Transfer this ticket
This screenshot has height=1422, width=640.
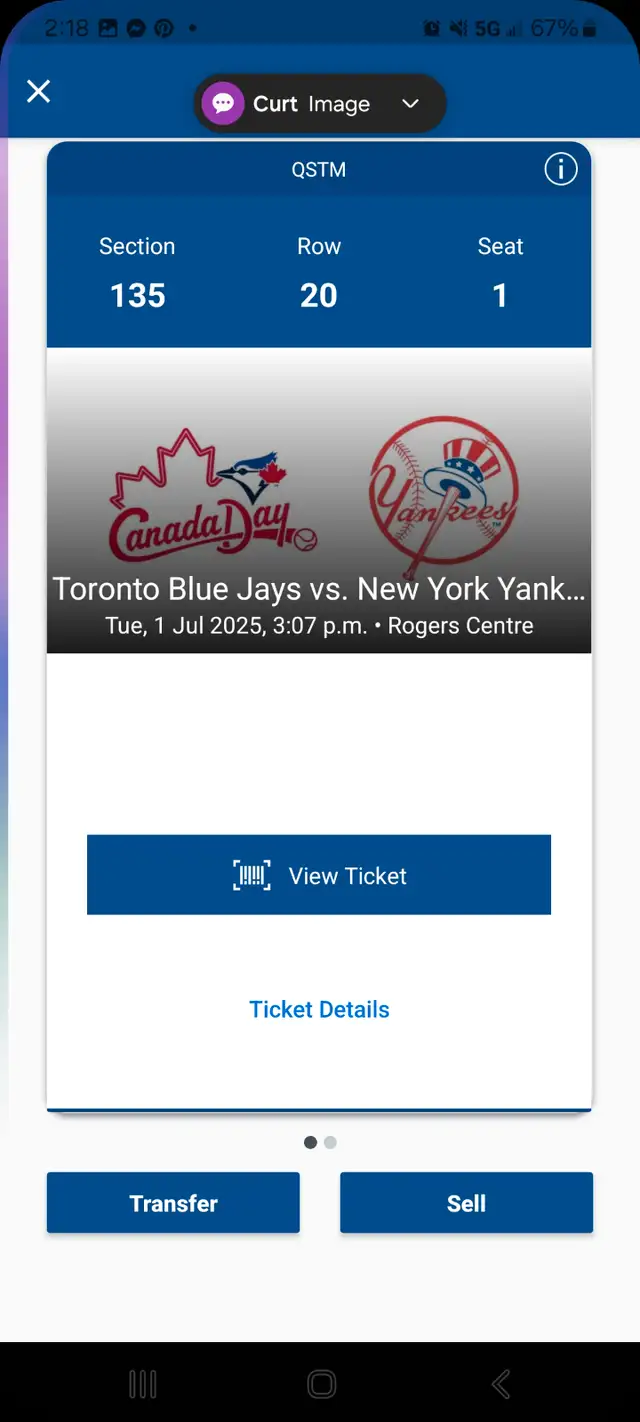(173, 1203)
